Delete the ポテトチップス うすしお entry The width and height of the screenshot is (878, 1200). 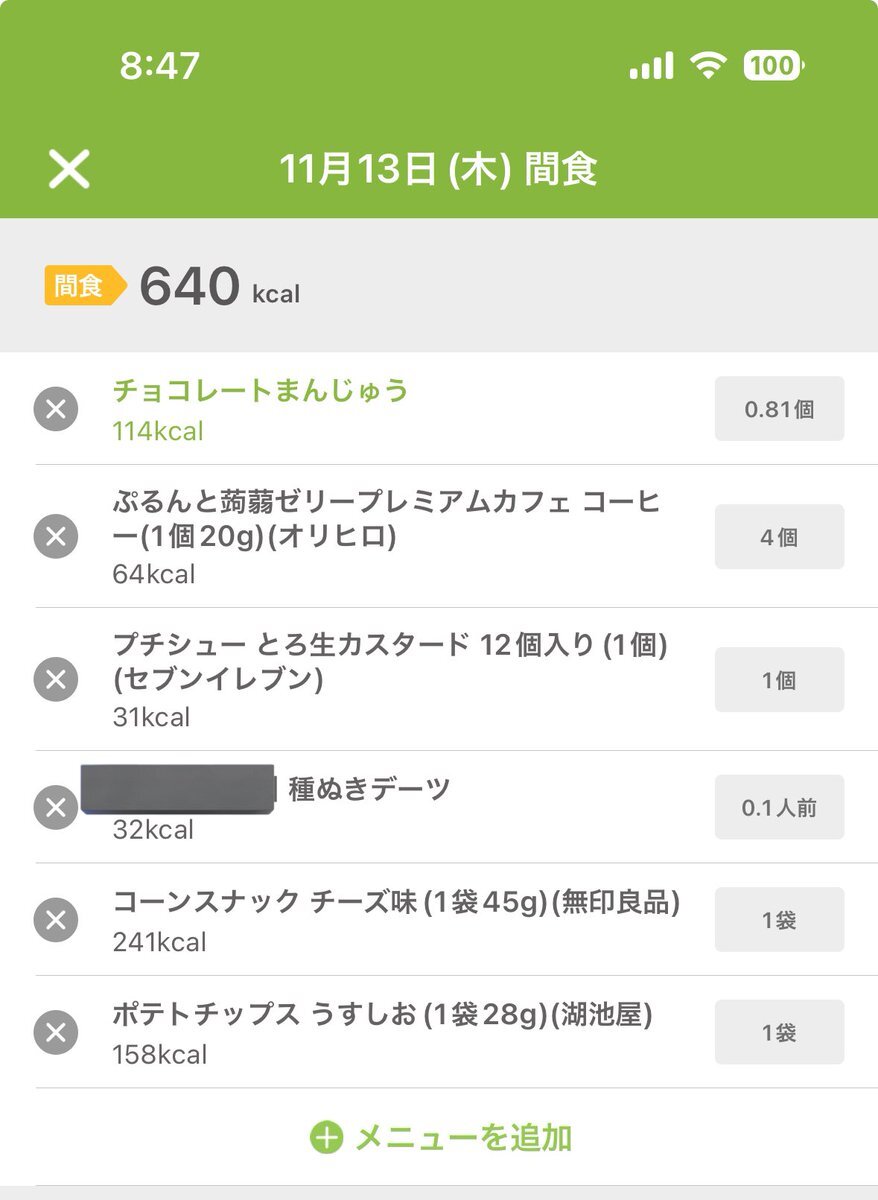point(56,1032)
